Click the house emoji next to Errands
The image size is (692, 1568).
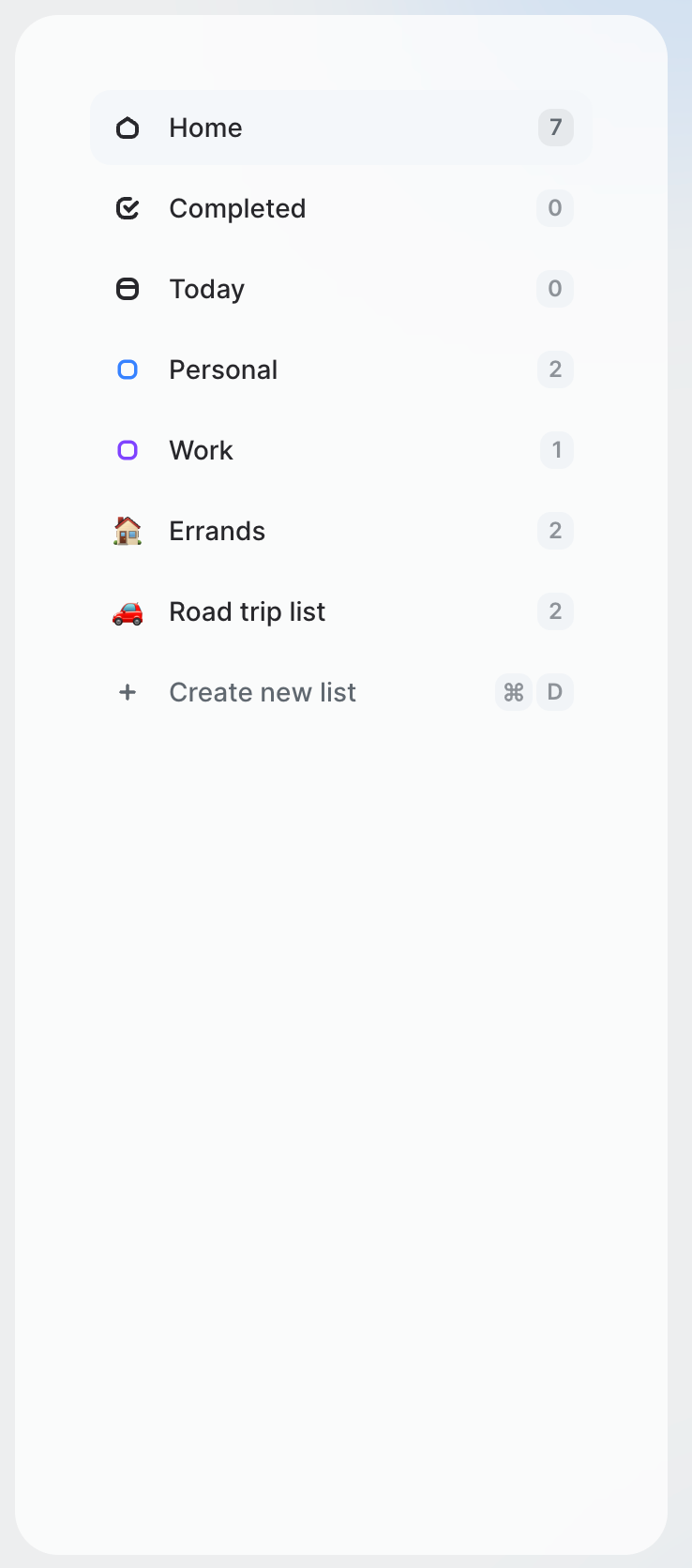pos(128,531)
